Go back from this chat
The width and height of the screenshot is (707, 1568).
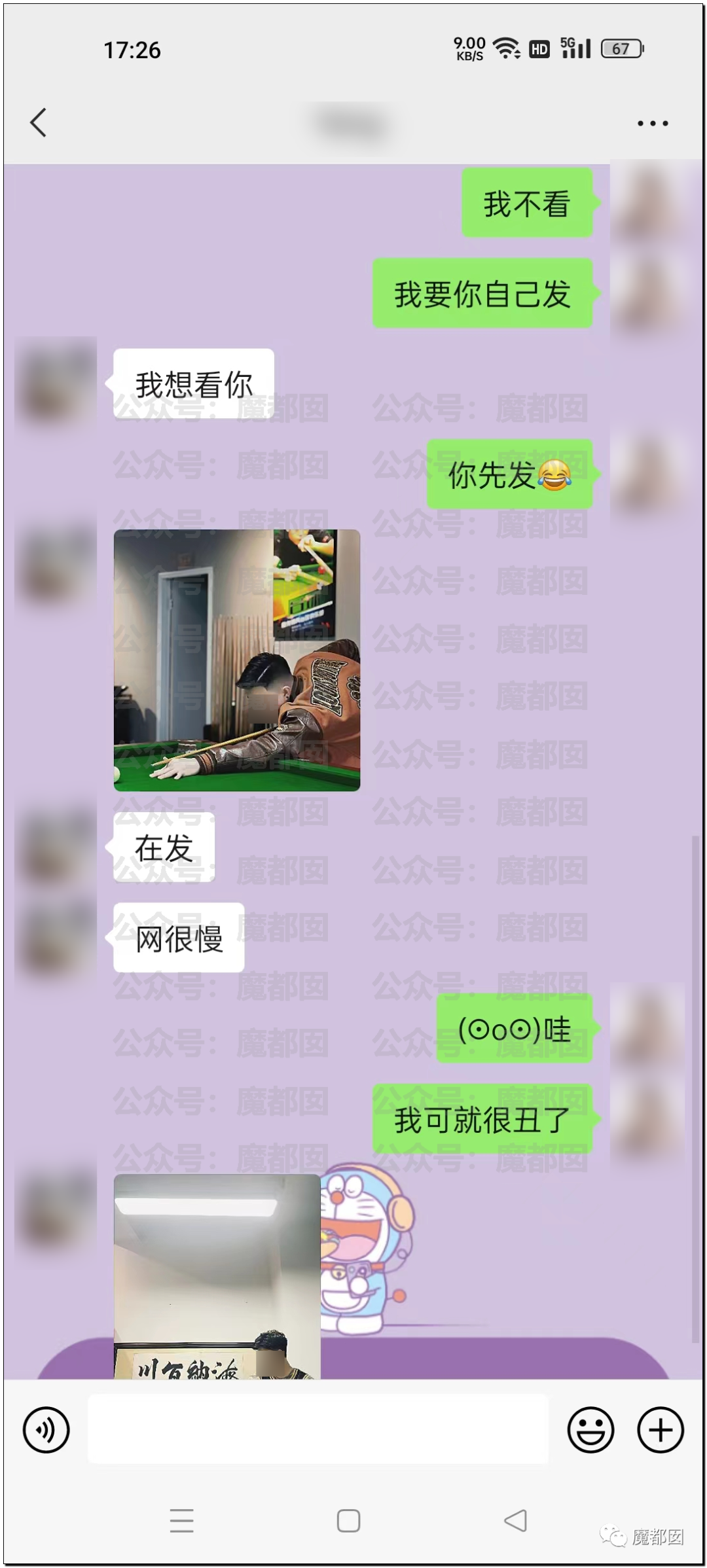39,122
